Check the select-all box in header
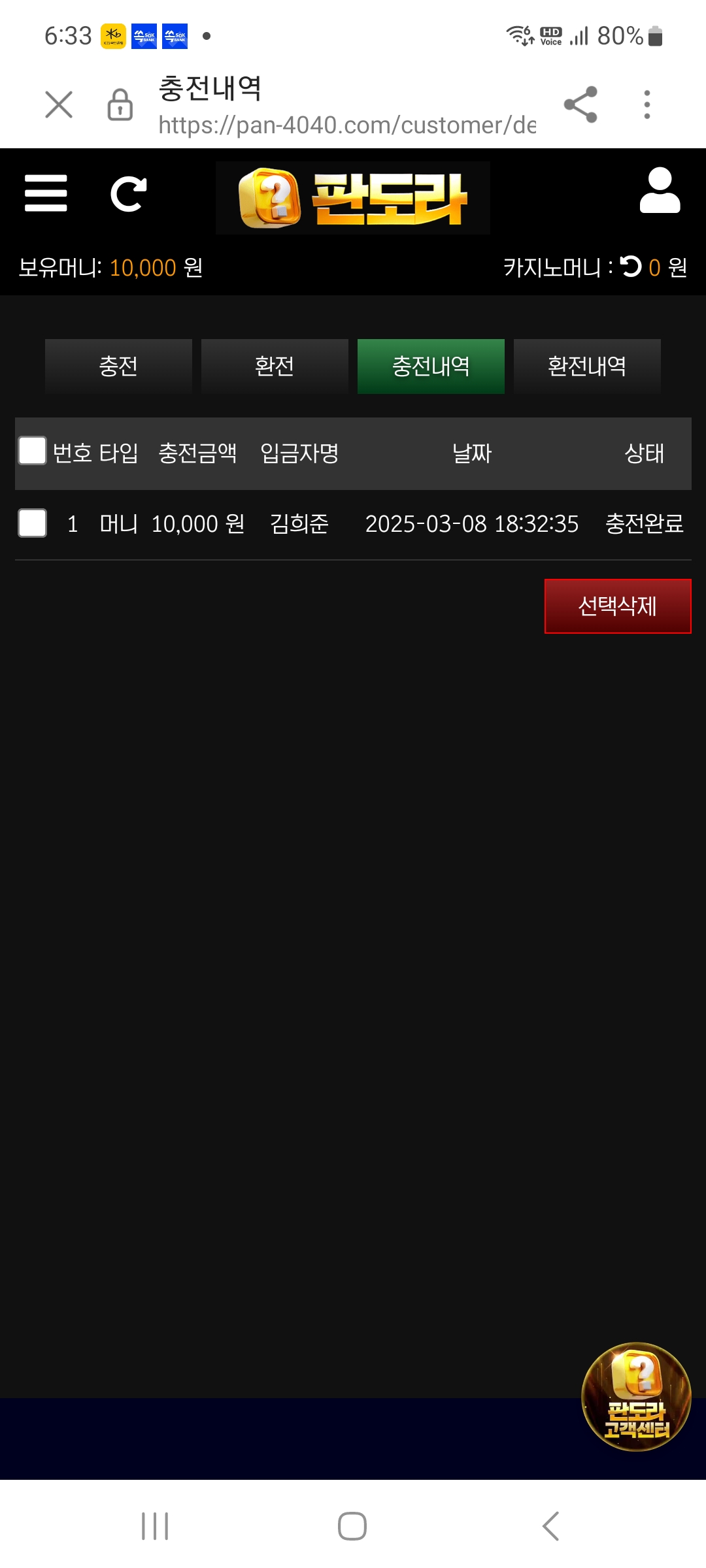 [32, 451]
